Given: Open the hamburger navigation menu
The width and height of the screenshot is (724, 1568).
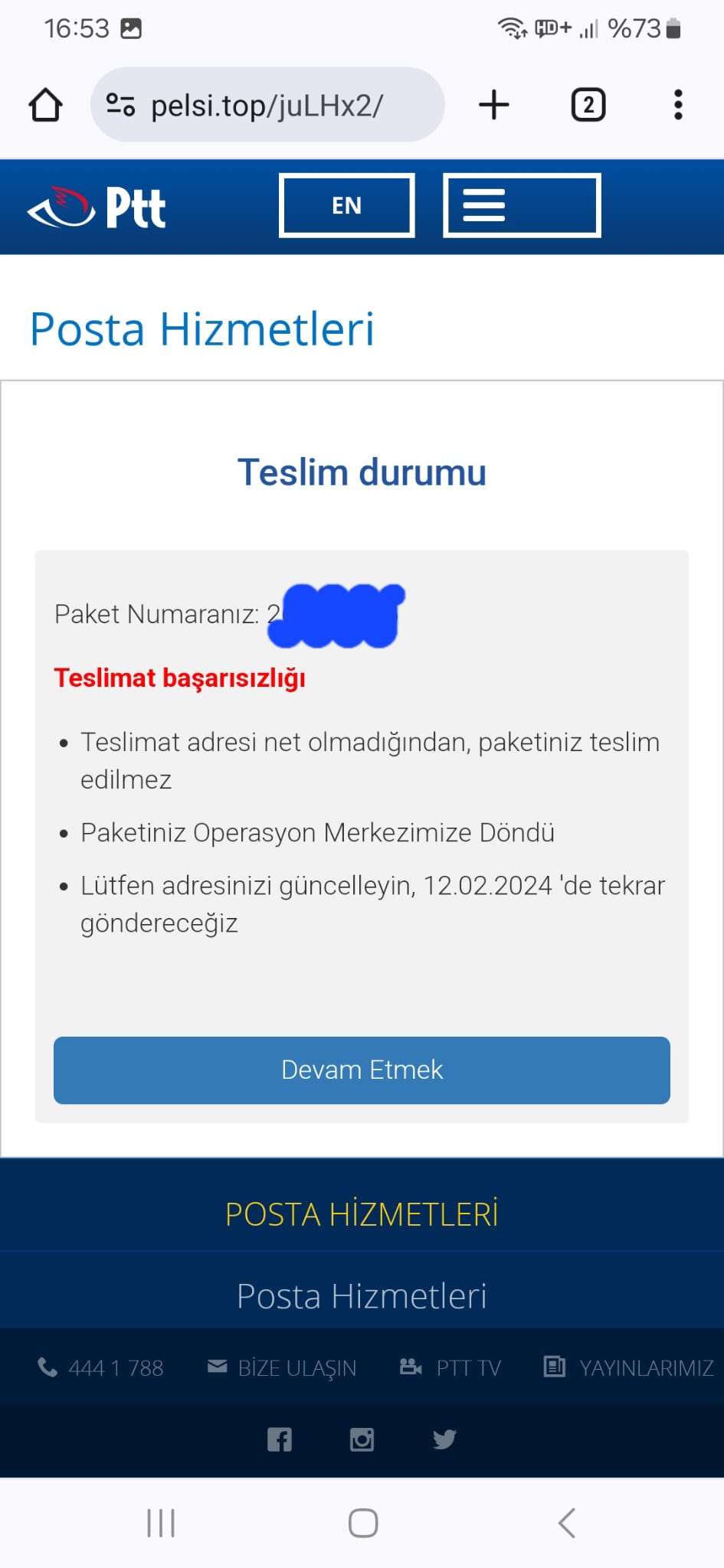Looking at the screenshot, I should (521, 205).
